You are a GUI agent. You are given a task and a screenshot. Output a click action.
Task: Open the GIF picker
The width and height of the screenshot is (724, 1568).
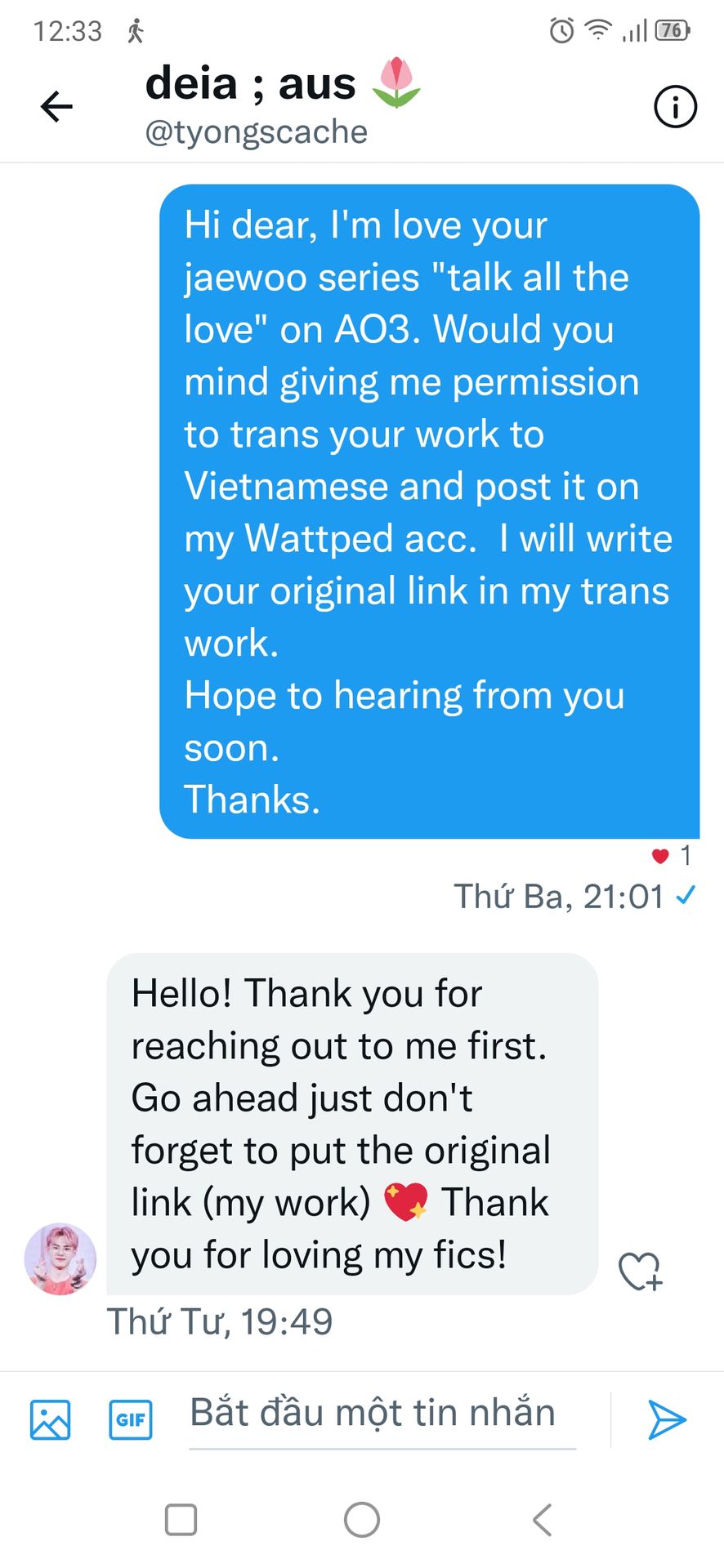coord(131,1419)
